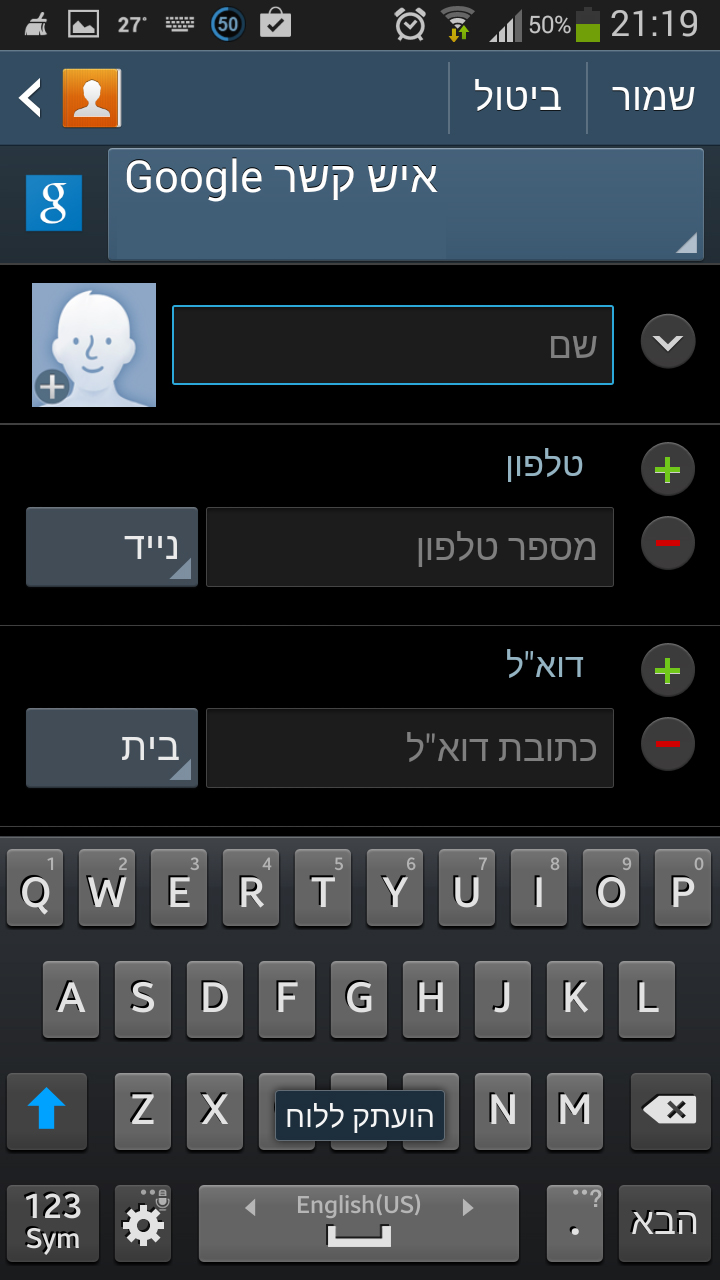The width and height of the screenshot is (720, 1280).
Task: Switch keyboard language with the right arrow
Action: click(467, 1207)
